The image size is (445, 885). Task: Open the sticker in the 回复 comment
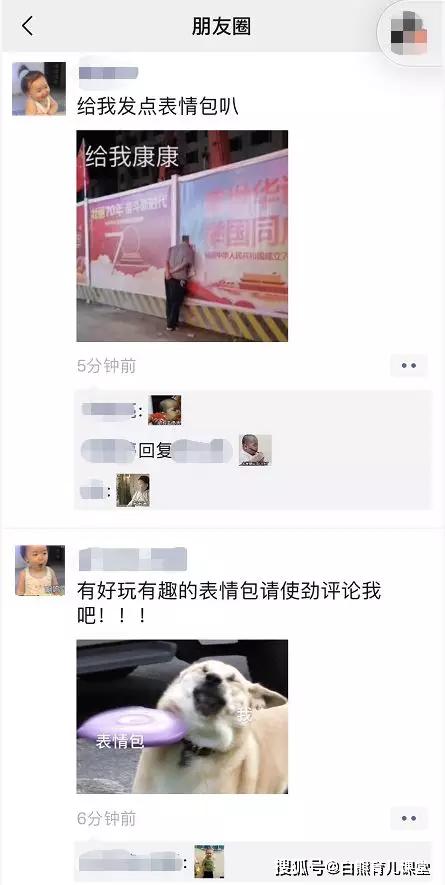point(255,450)
